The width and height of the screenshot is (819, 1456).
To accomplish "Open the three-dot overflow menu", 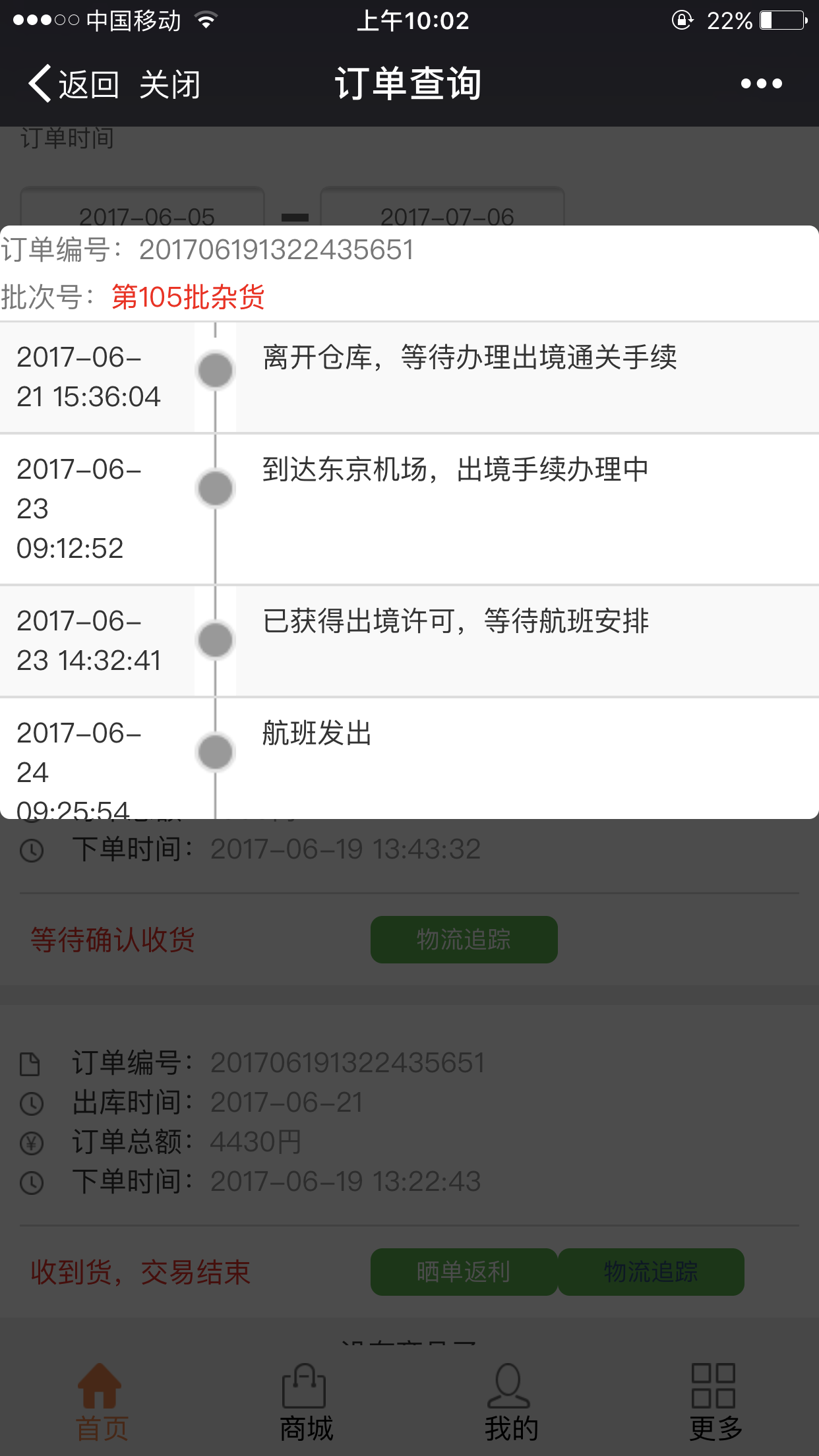I will click(x=761, y=84).
